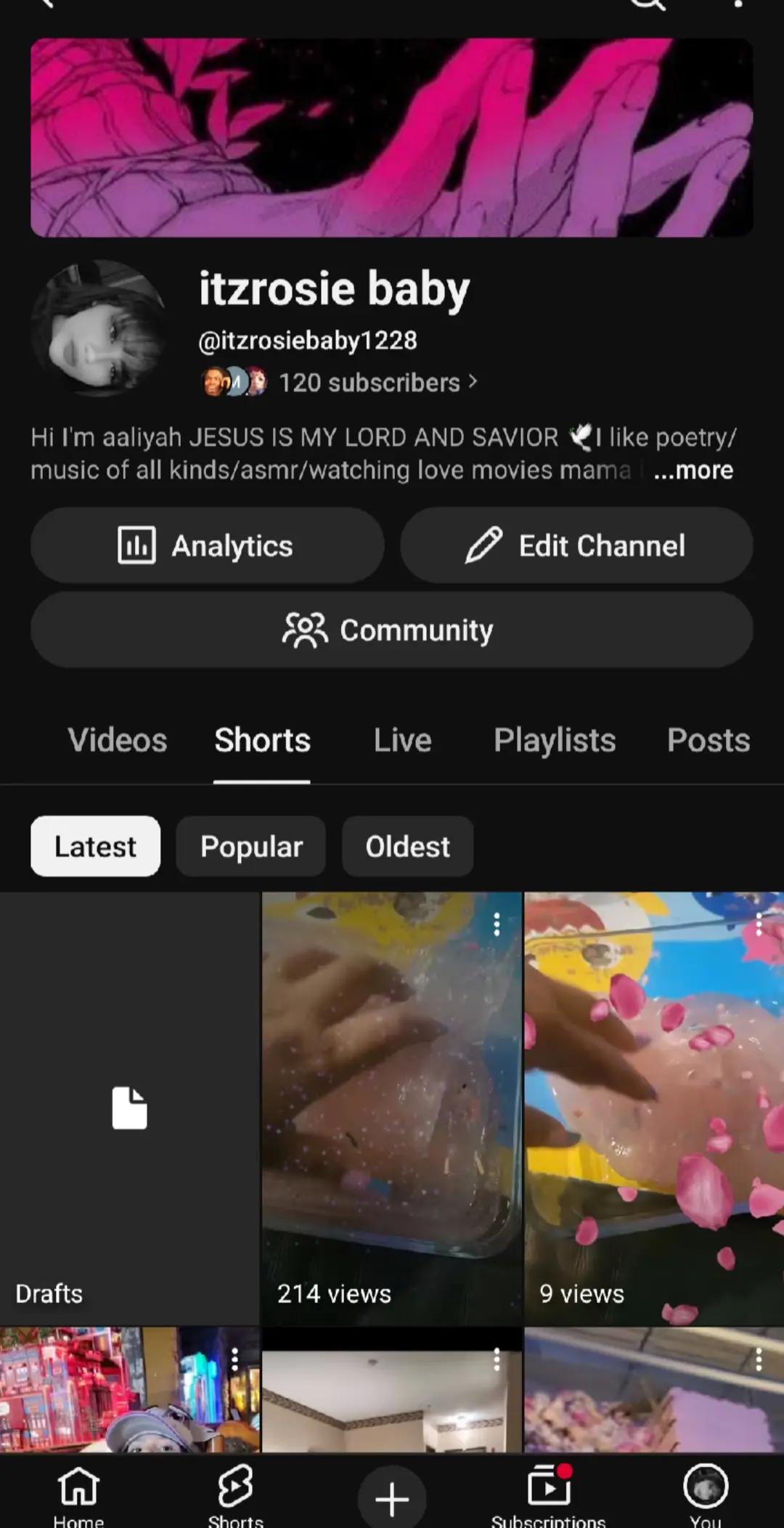The image size is (784, 1528).
Task: Open the Playlists tab
Action: (x=555, y=740)
